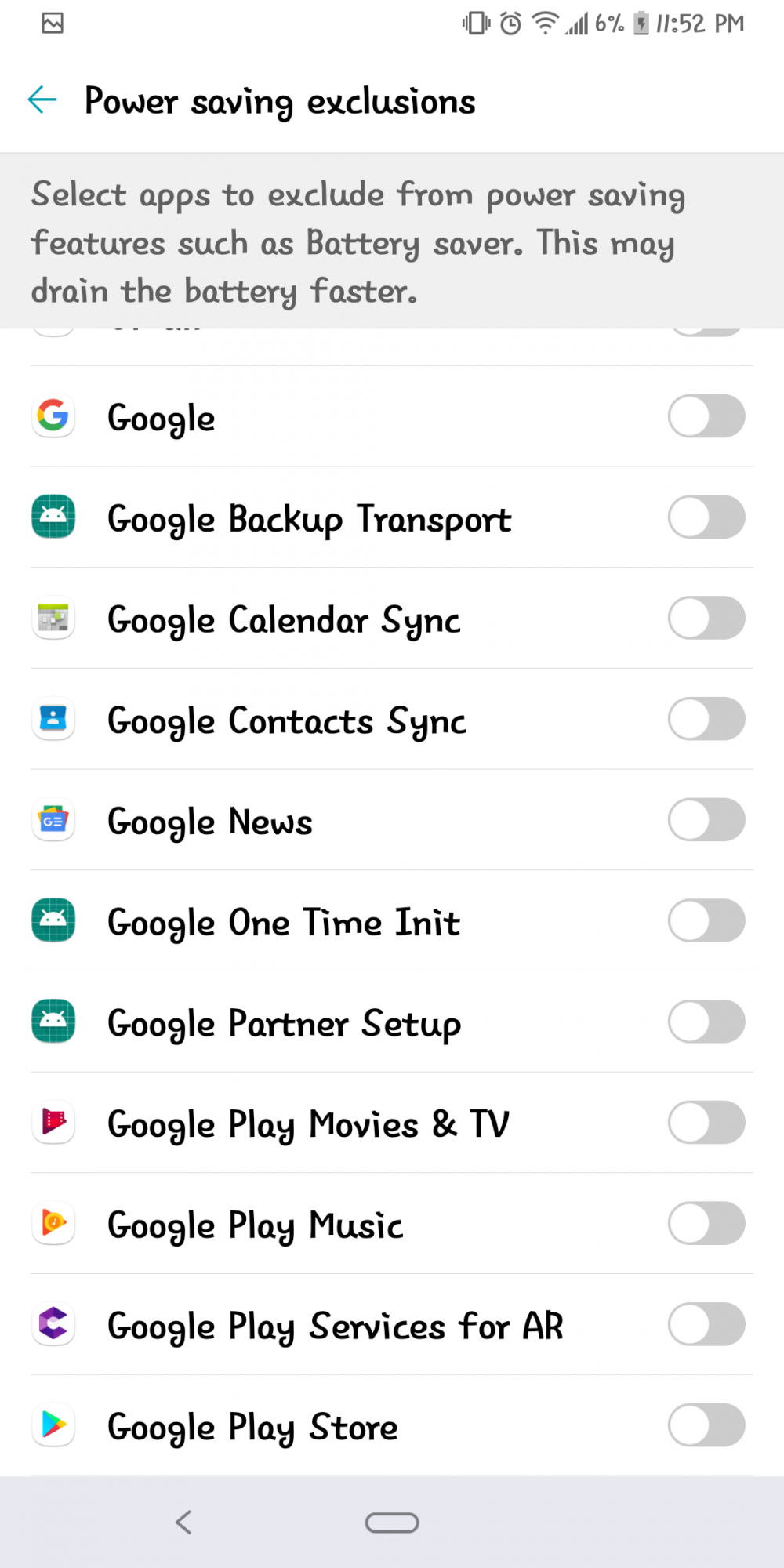Toggle the Google app exclusion switch
This screenshot has height=1568, width=784.
pos(706,416)
